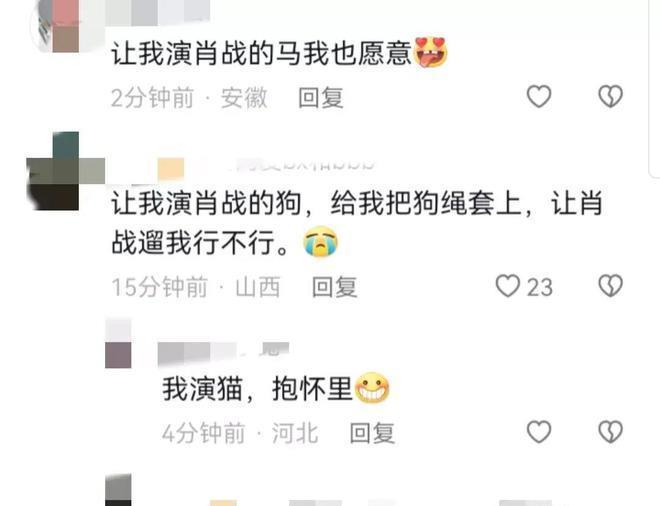660x506 pixels.
Task: Reply to the 河北 commenter
Action: pos(372,433)
